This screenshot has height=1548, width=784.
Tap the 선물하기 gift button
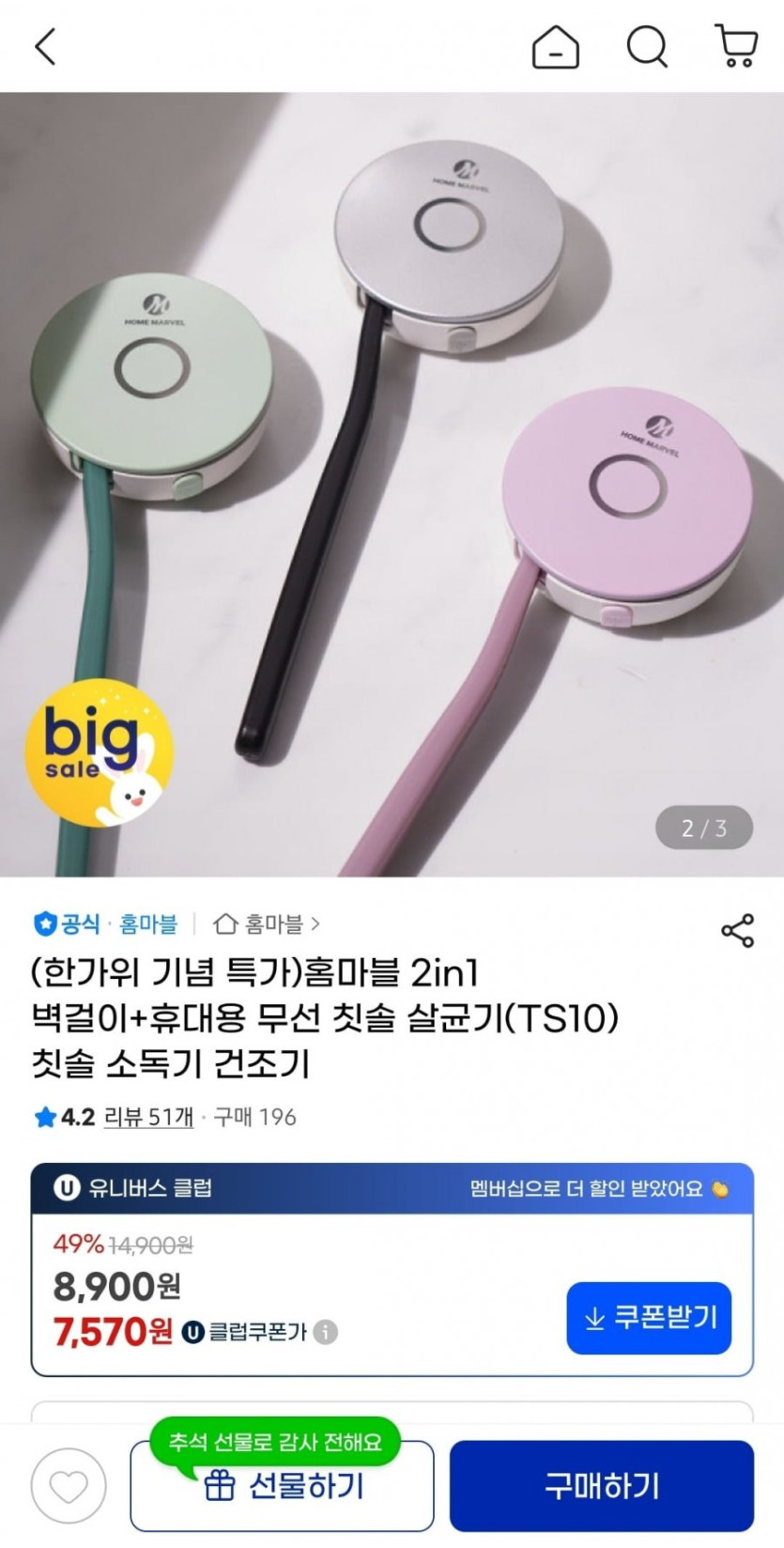282,1488
